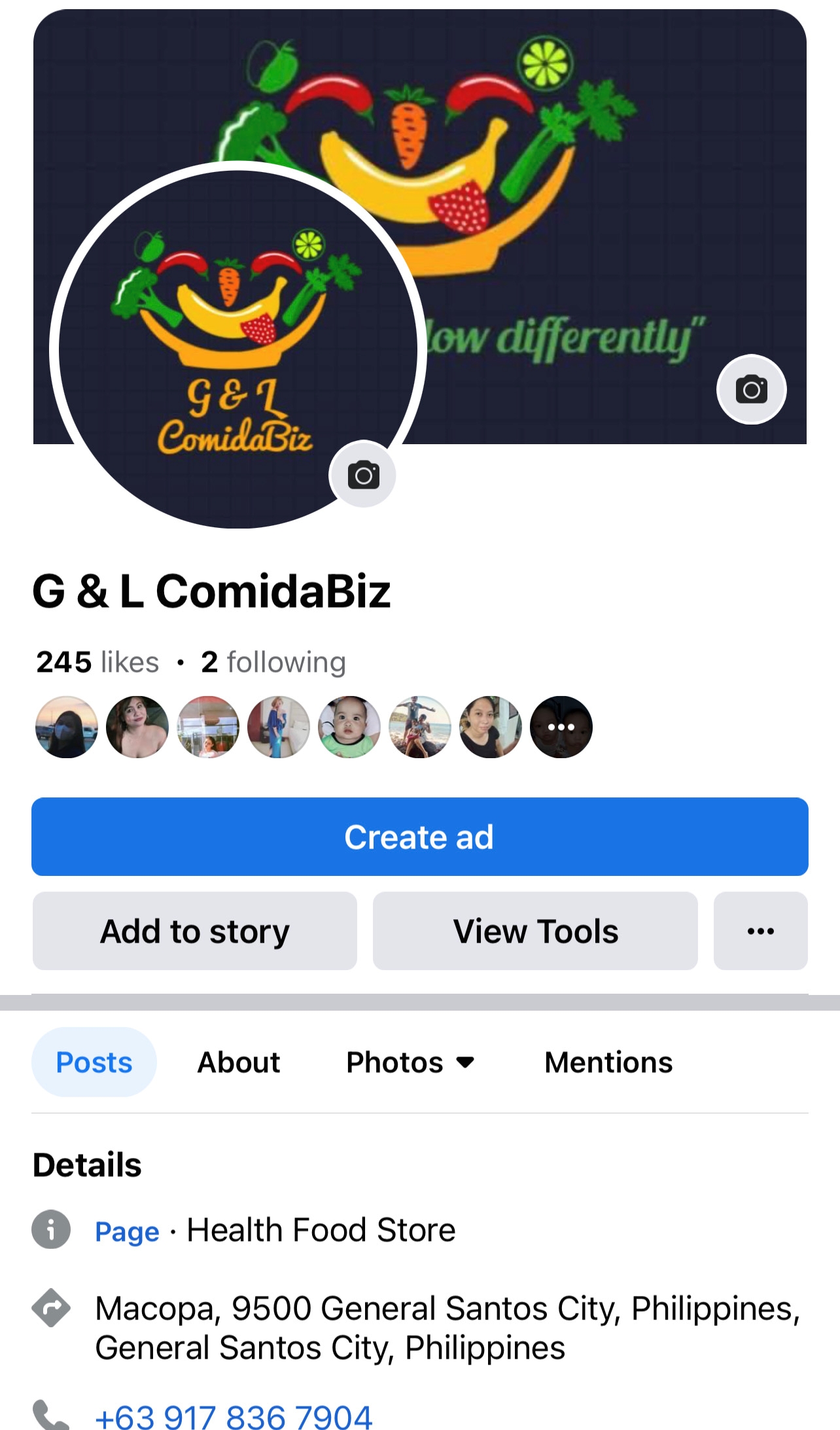Open the 2 following list
This screenshot has width=840, height=1430.
(273, 662)
